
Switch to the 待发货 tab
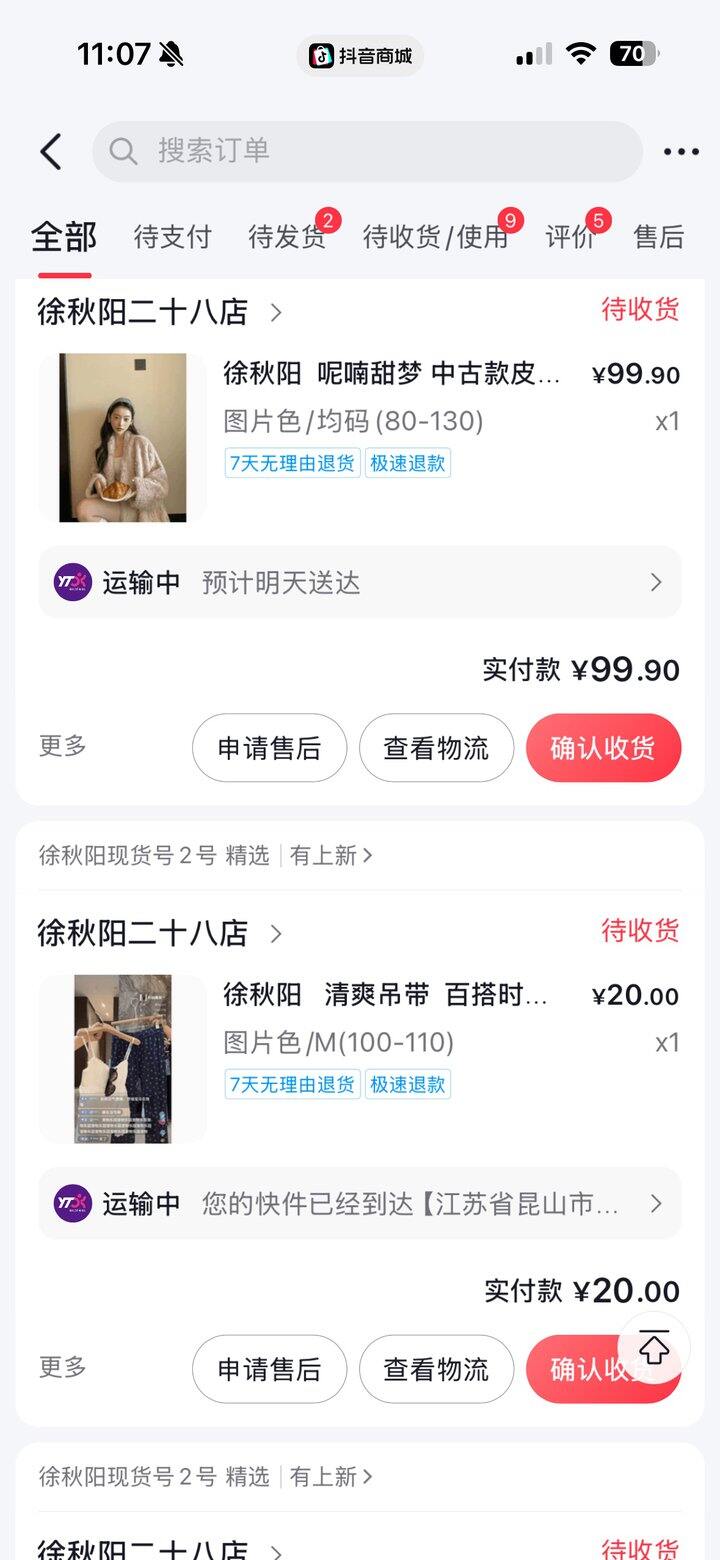(286, 237)
